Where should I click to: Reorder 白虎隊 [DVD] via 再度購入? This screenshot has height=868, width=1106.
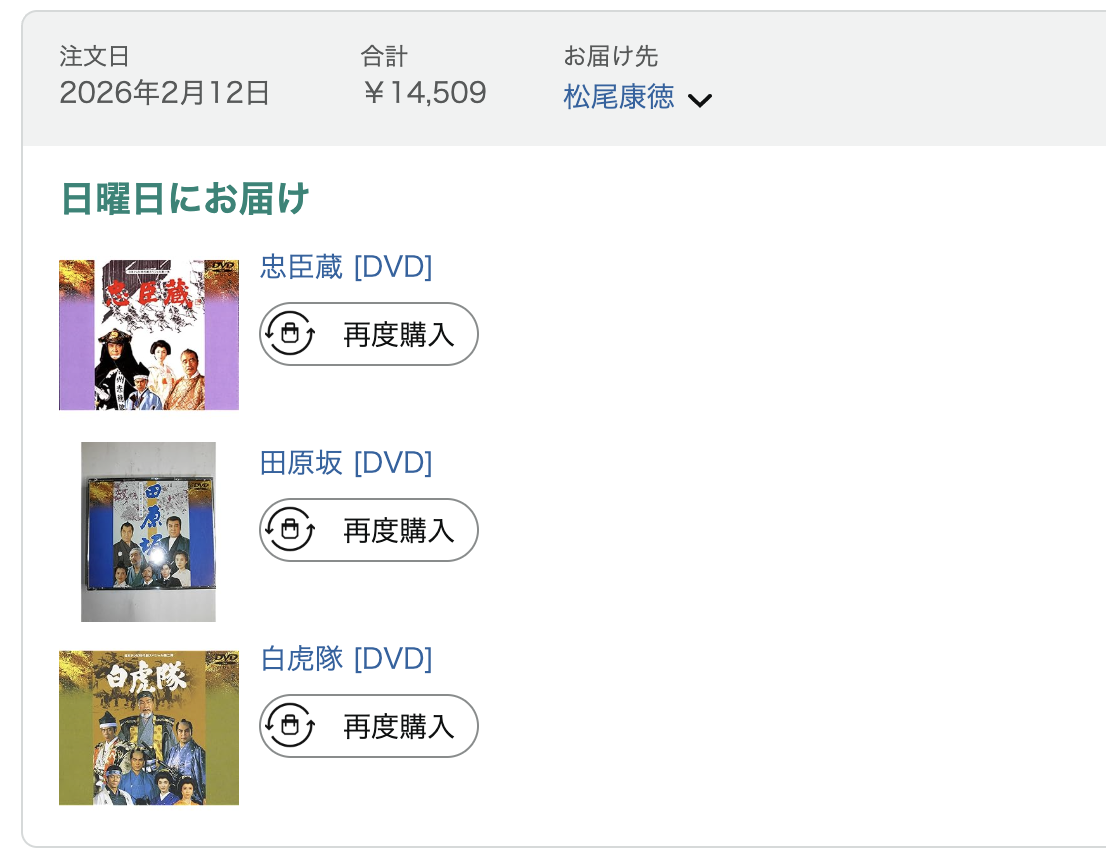tap(368, 726)
